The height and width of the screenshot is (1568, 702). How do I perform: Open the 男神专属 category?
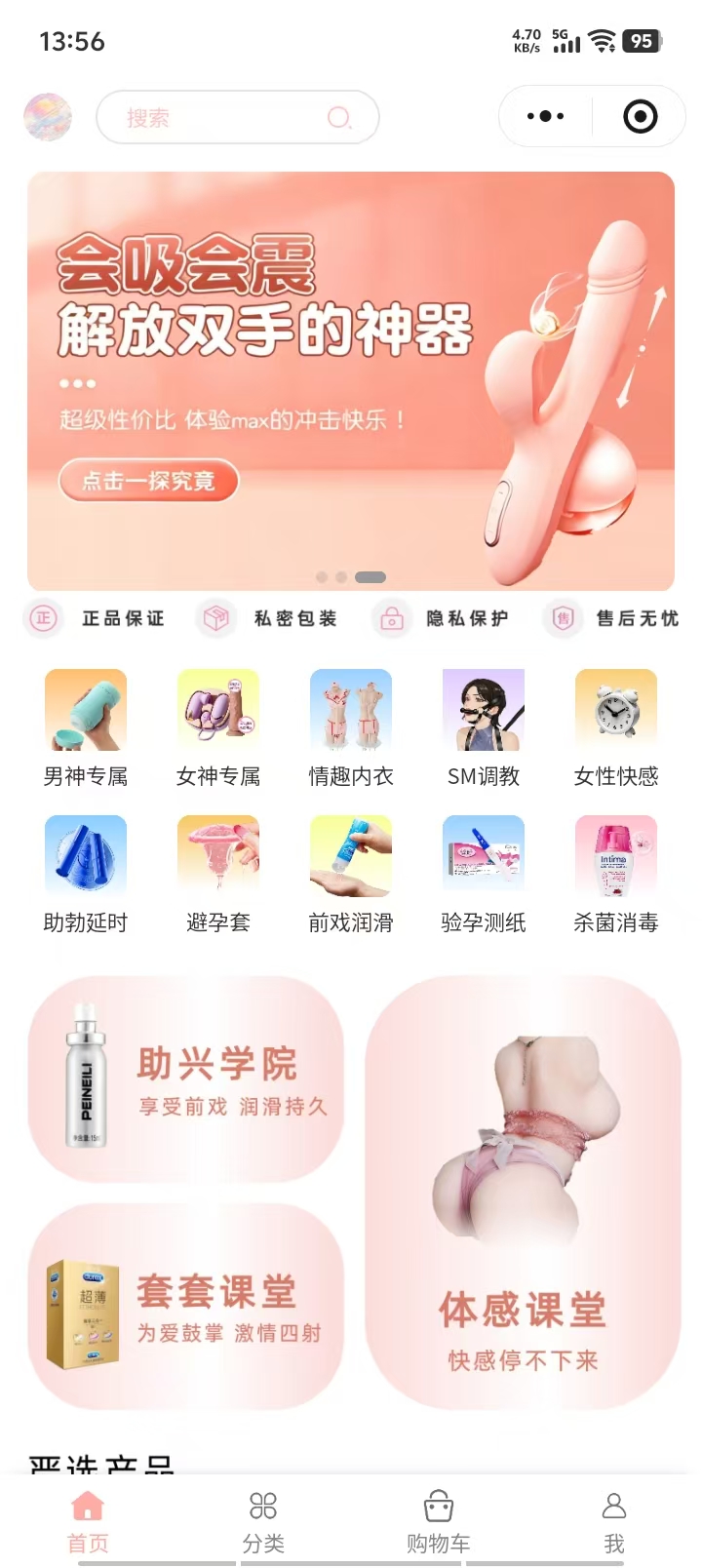pyautogui.click(x=86, y=727)
